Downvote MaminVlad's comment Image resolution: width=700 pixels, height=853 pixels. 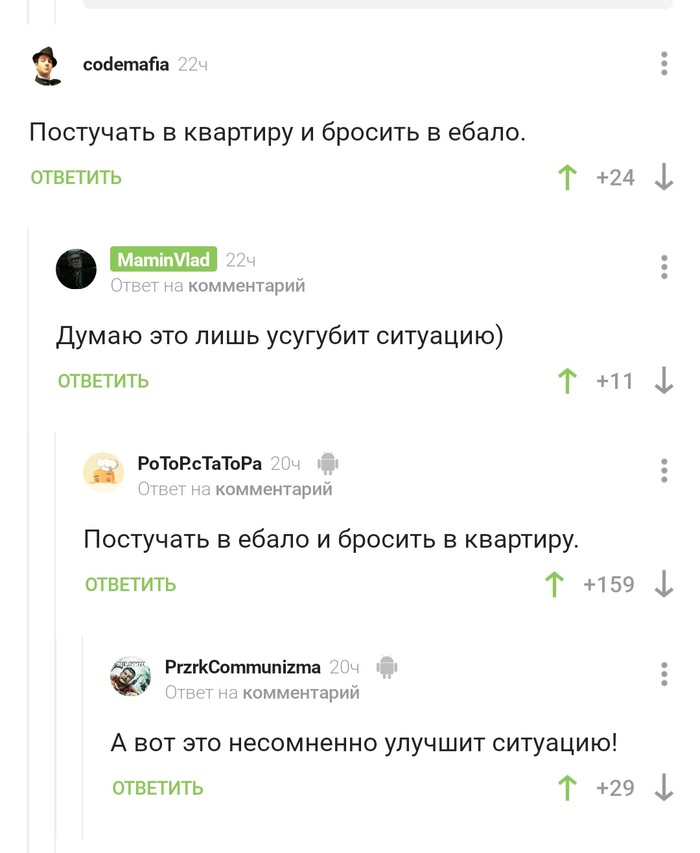663,381
